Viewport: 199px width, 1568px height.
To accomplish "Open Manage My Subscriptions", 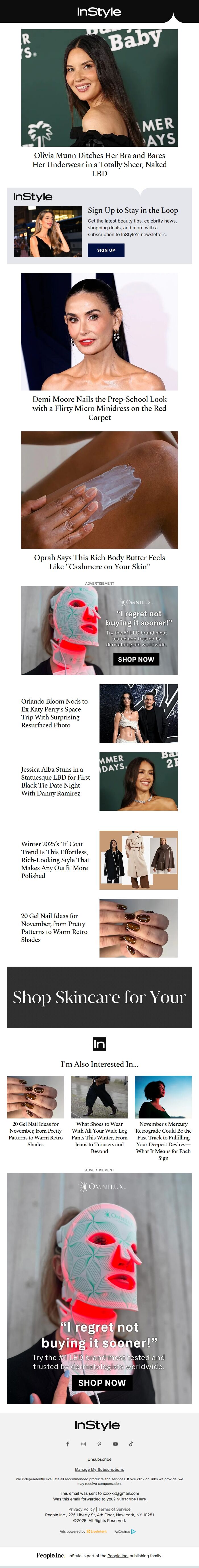I will click(x=100, y=1470).
